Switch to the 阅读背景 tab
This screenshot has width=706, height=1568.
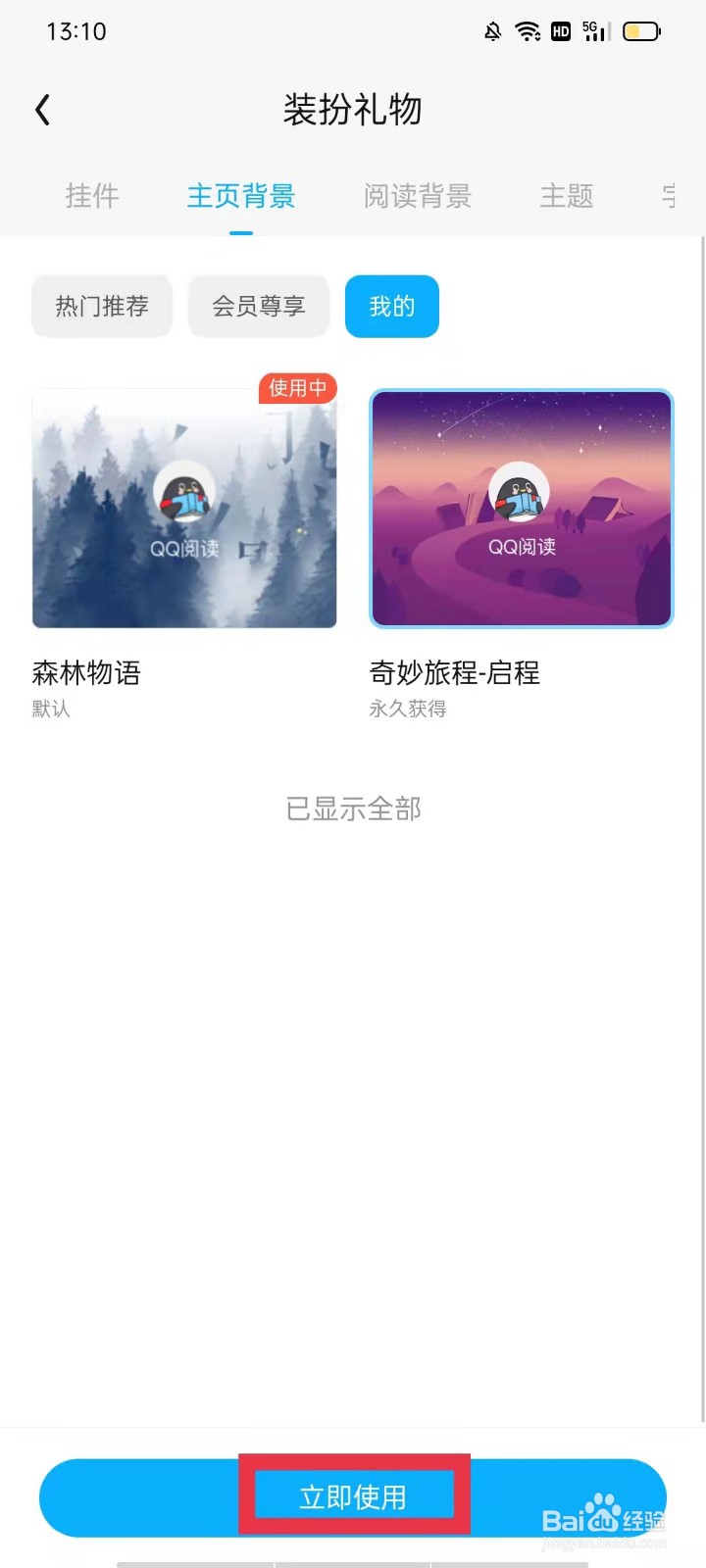(416, 196)
